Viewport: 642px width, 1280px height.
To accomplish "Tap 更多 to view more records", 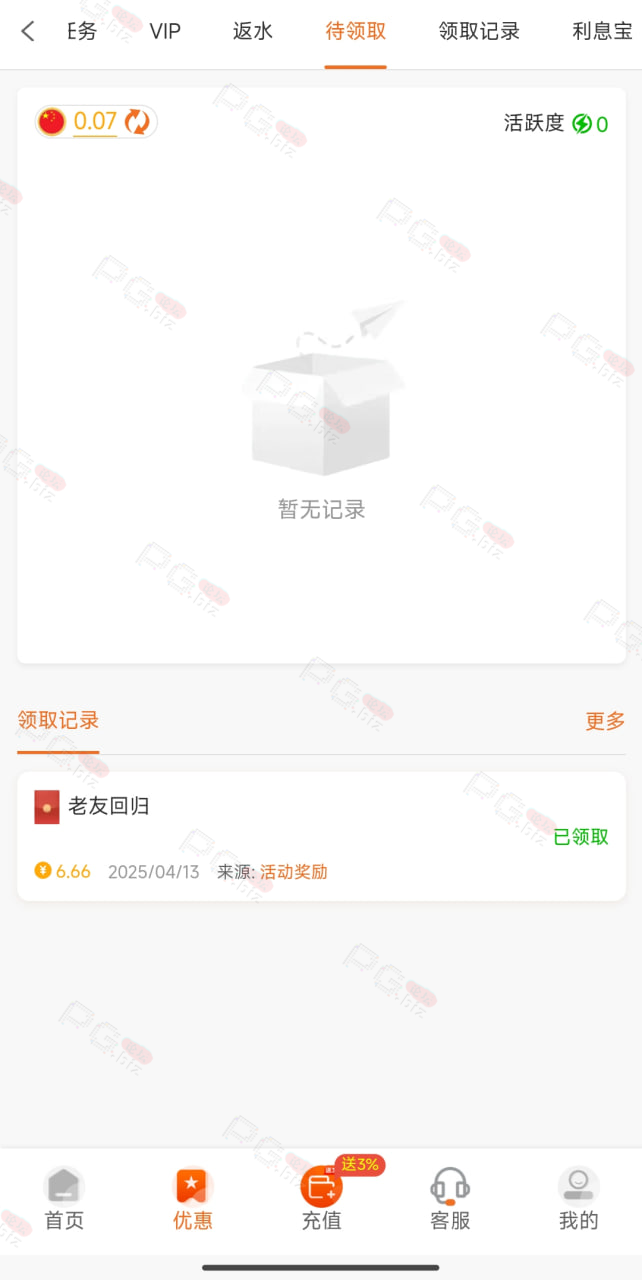I will coord(605,721).
